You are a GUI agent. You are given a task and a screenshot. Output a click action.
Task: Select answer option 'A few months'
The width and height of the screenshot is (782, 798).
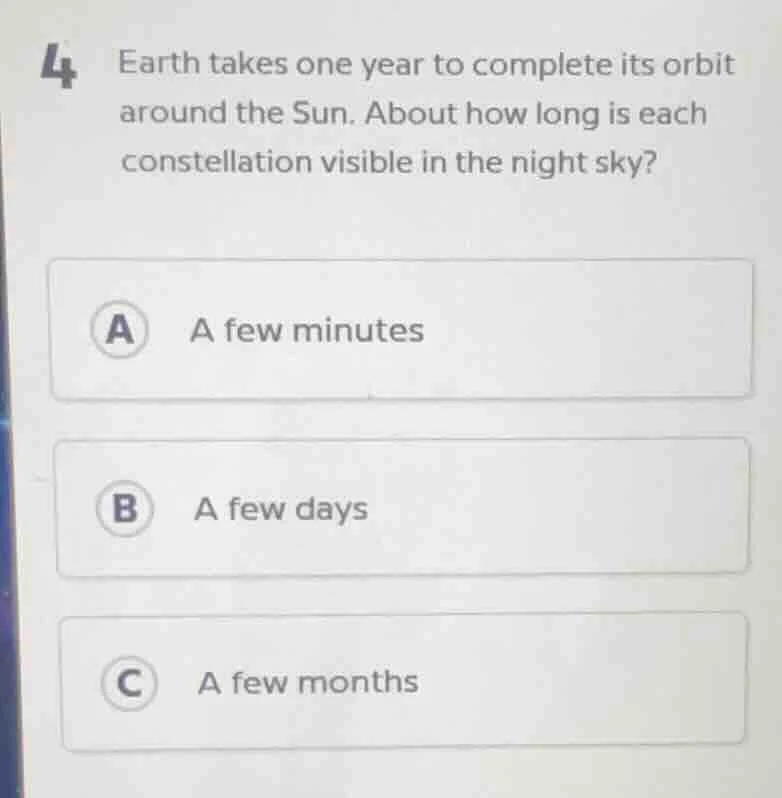307,683
